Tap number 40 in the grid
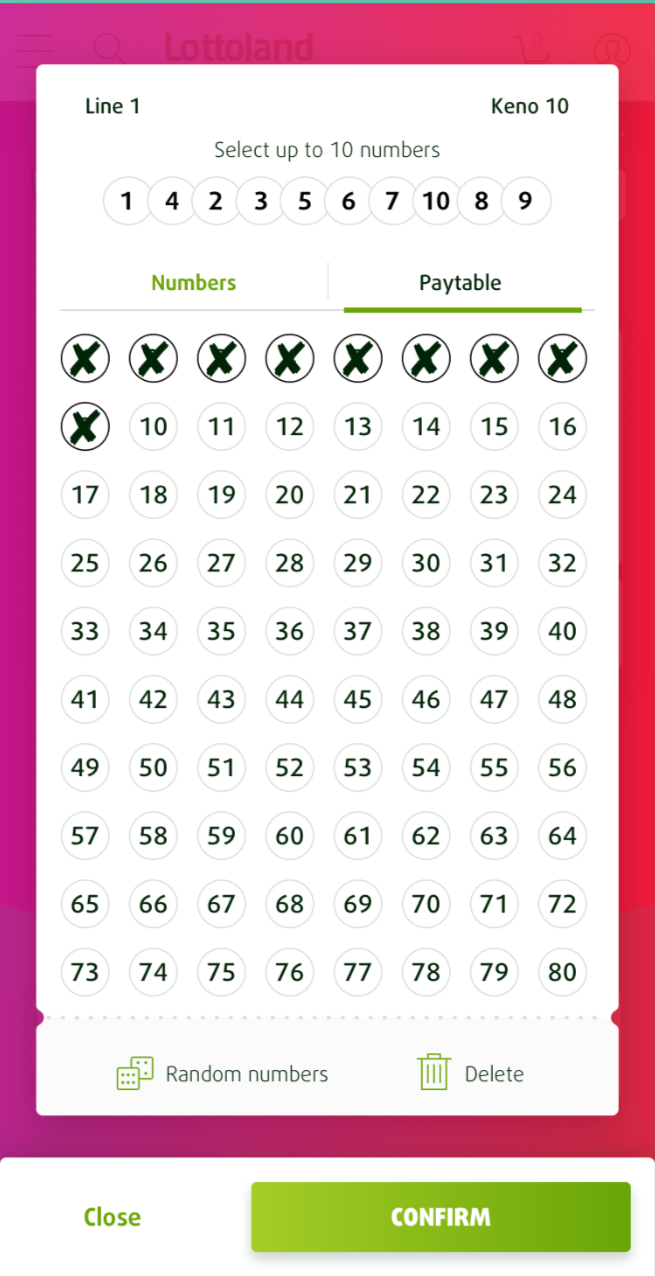 (562, 631)
